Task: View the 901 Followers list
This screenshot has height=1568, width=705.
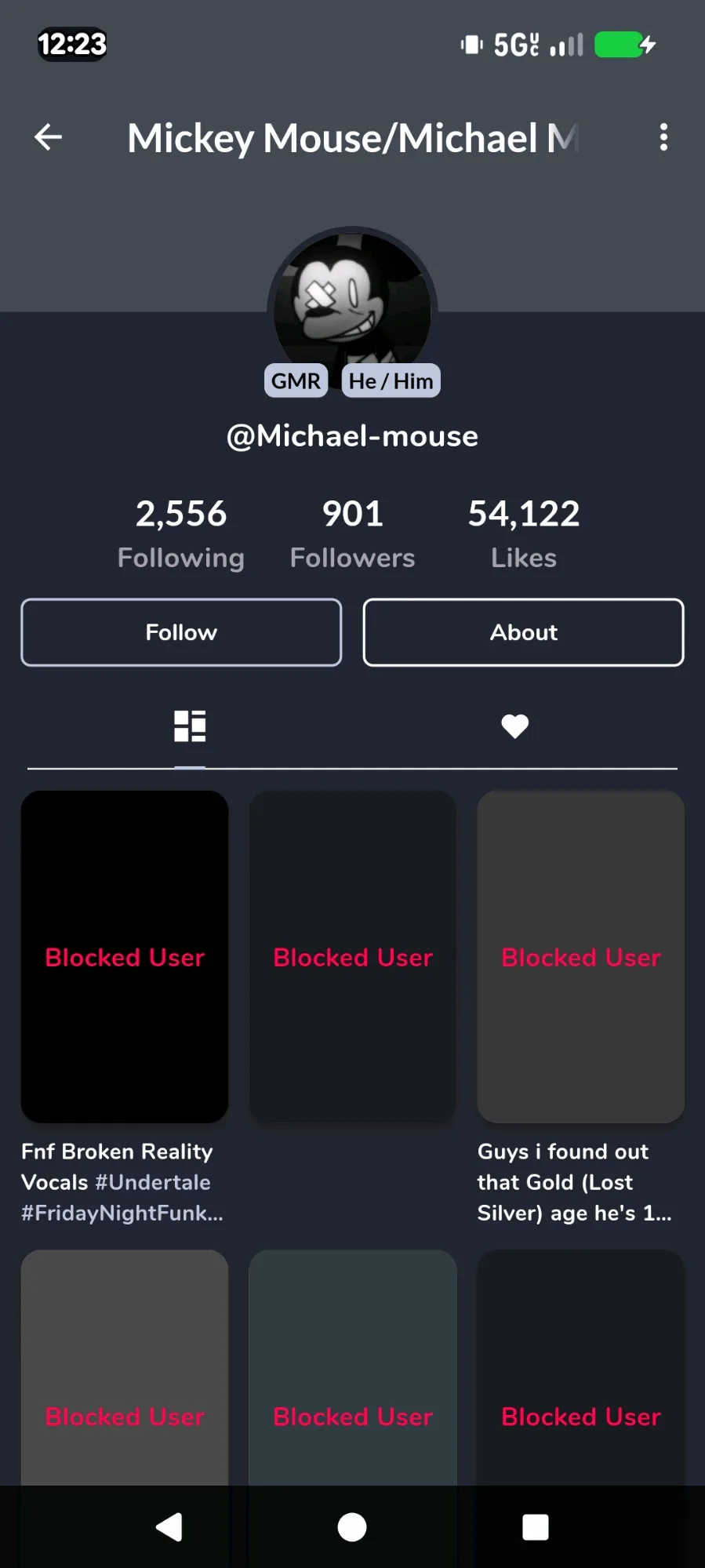Action: click(x=352, y=533)
